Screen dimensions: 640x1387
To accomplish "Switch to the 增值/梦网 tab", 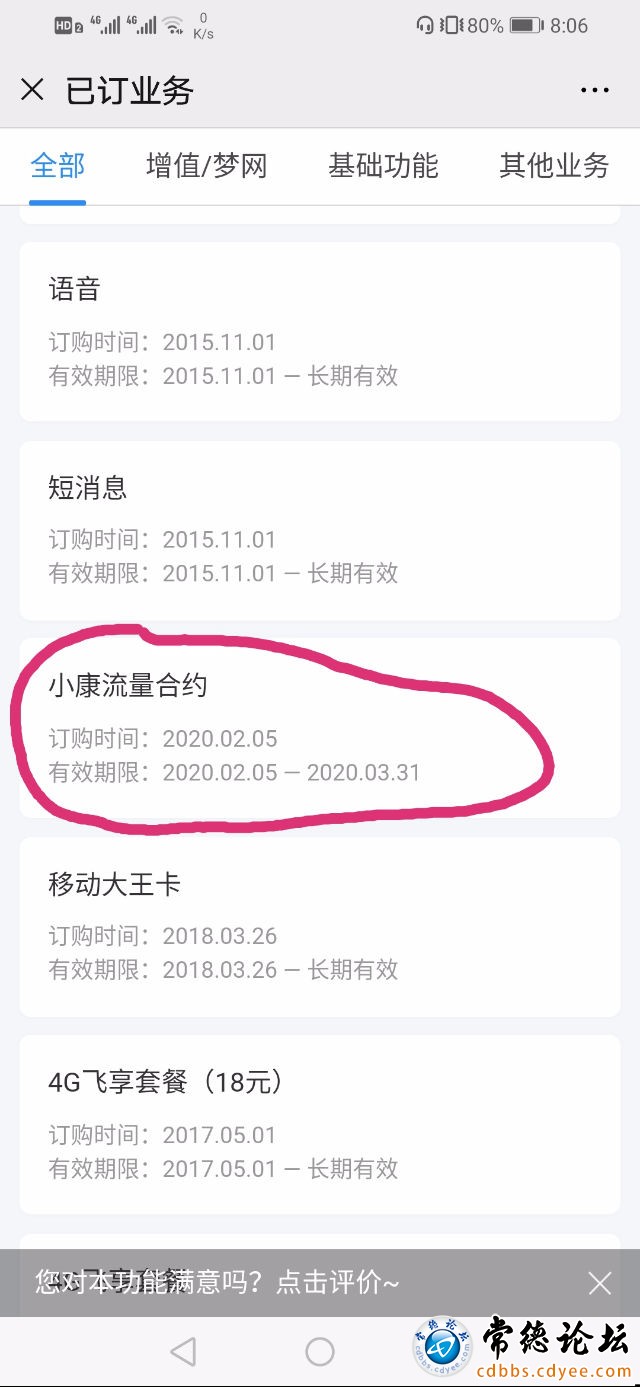I will [x=207, y=166].
